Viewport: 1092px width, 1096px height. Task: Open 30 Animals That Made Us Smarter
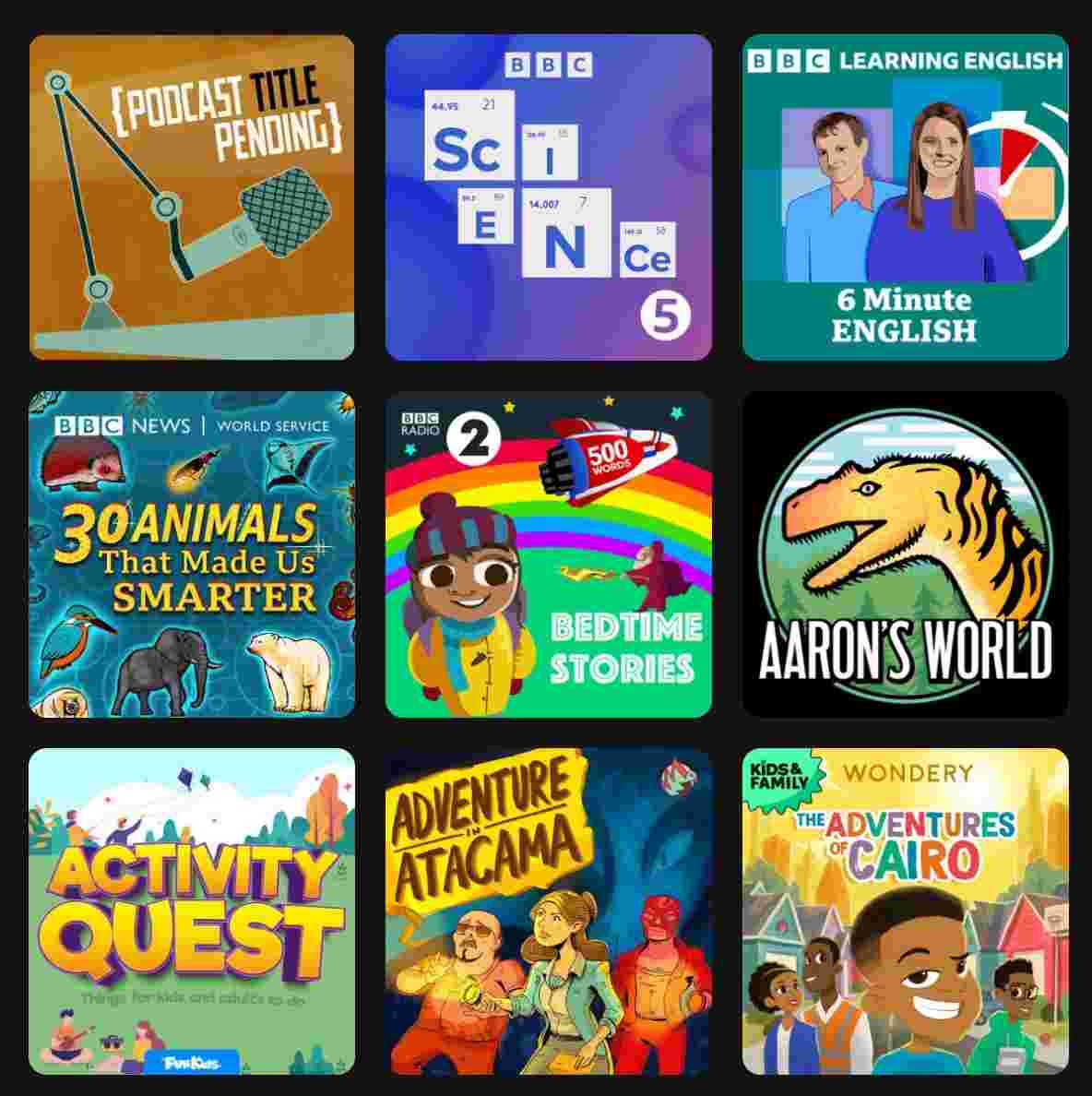[192, 554]
